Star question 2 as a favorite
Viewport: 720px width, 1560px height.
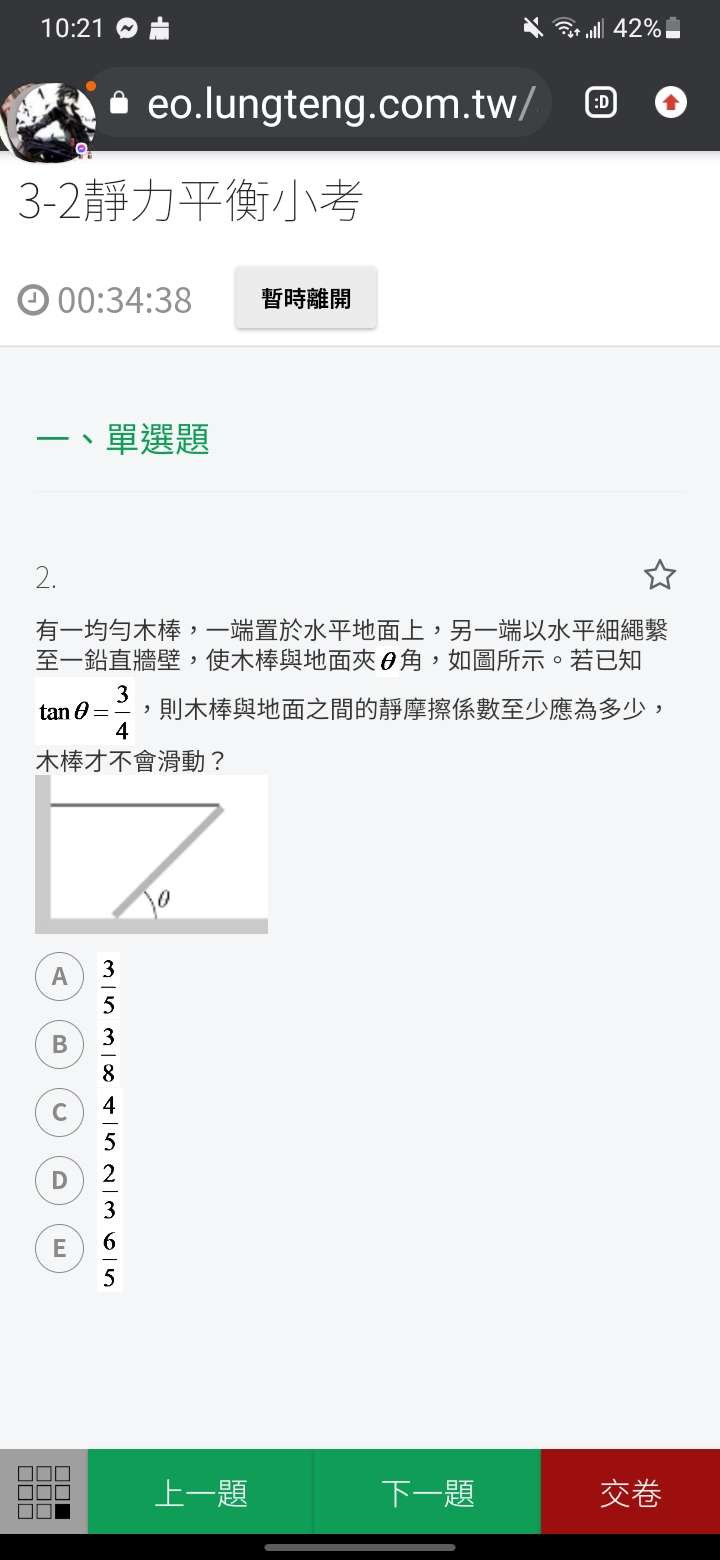pos(659,575)
